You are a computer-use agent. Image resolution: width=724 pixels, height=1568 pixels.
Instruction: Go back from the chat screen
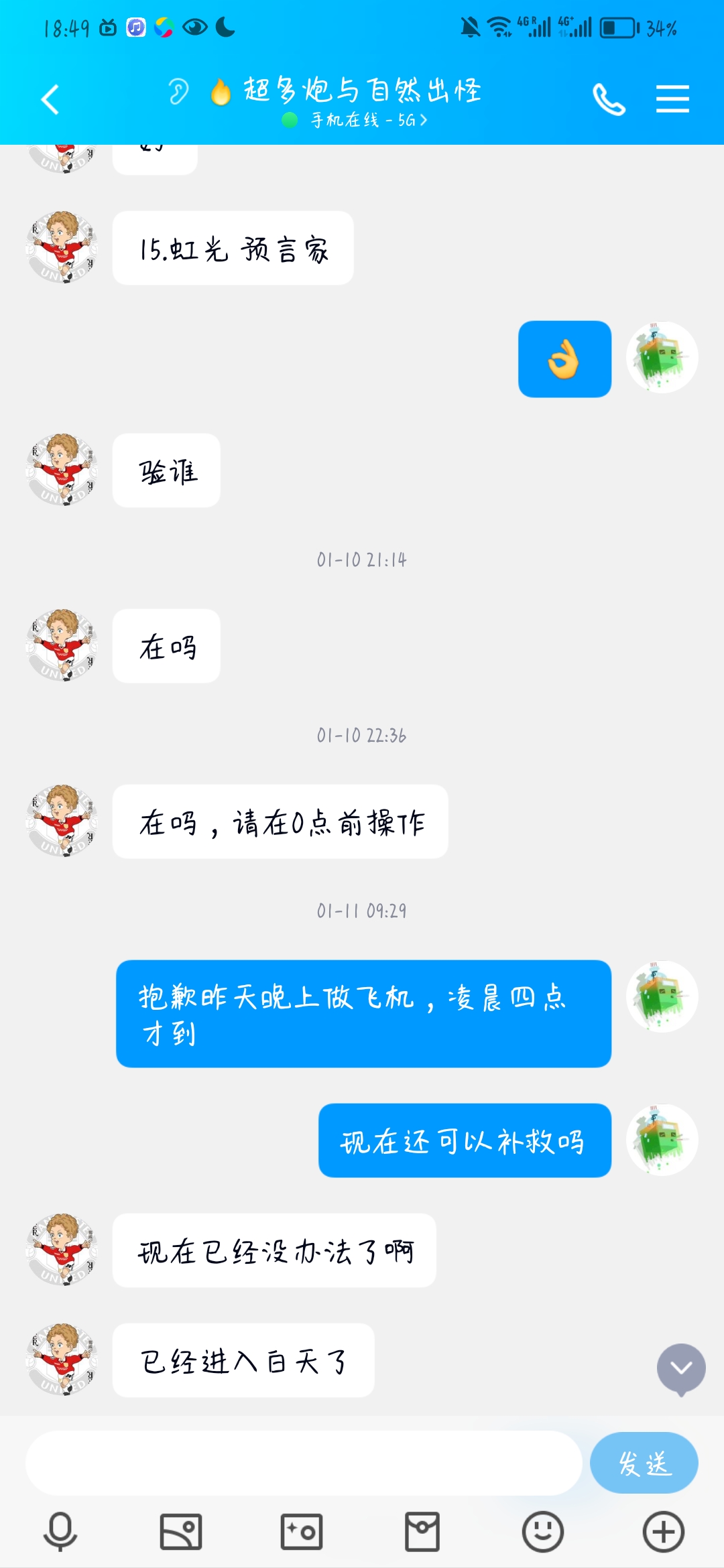(50, 100)
